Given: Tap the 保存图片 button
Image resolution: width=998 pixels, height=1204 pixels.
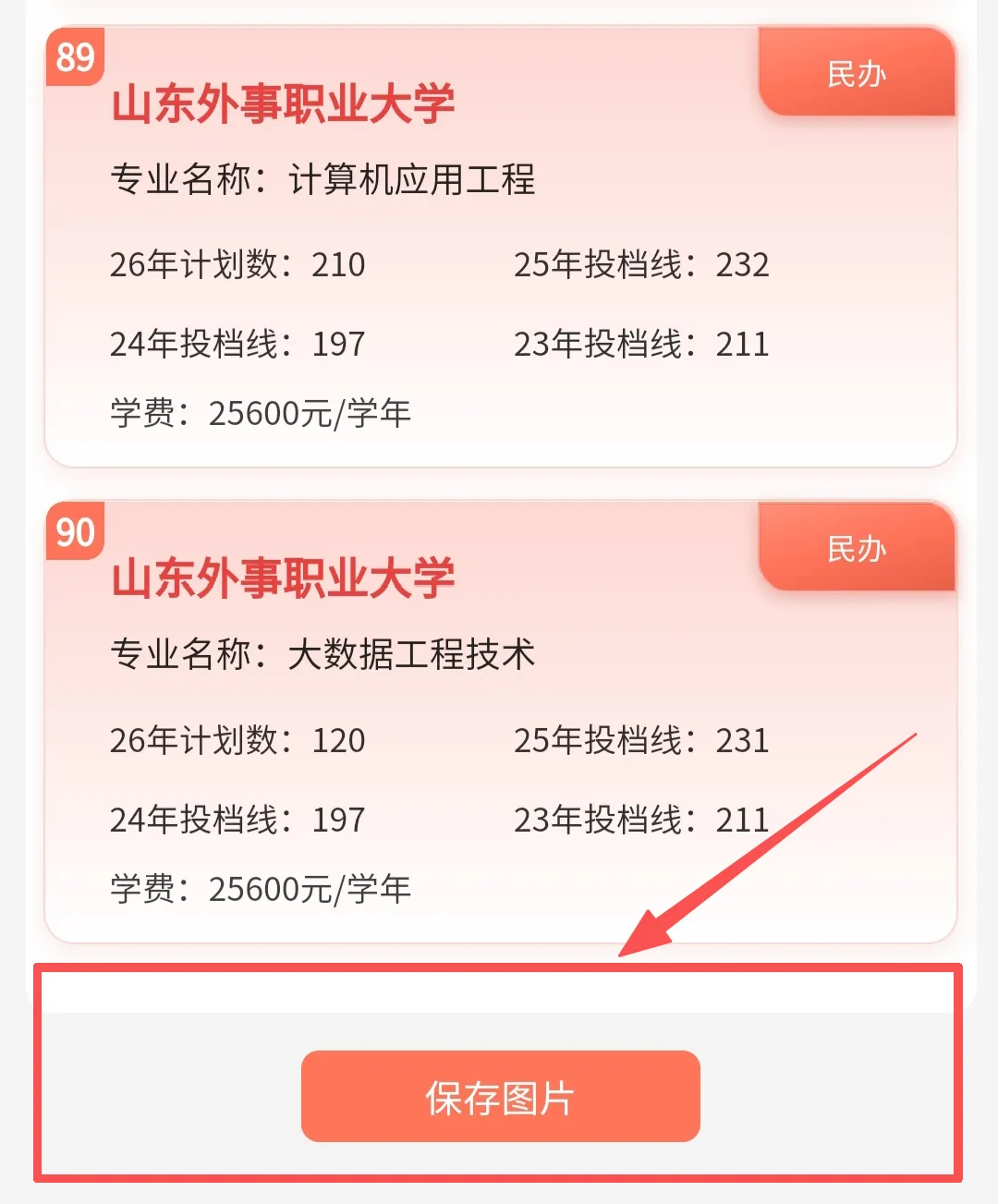Looking at the screenshot, I should (500, 1097).
